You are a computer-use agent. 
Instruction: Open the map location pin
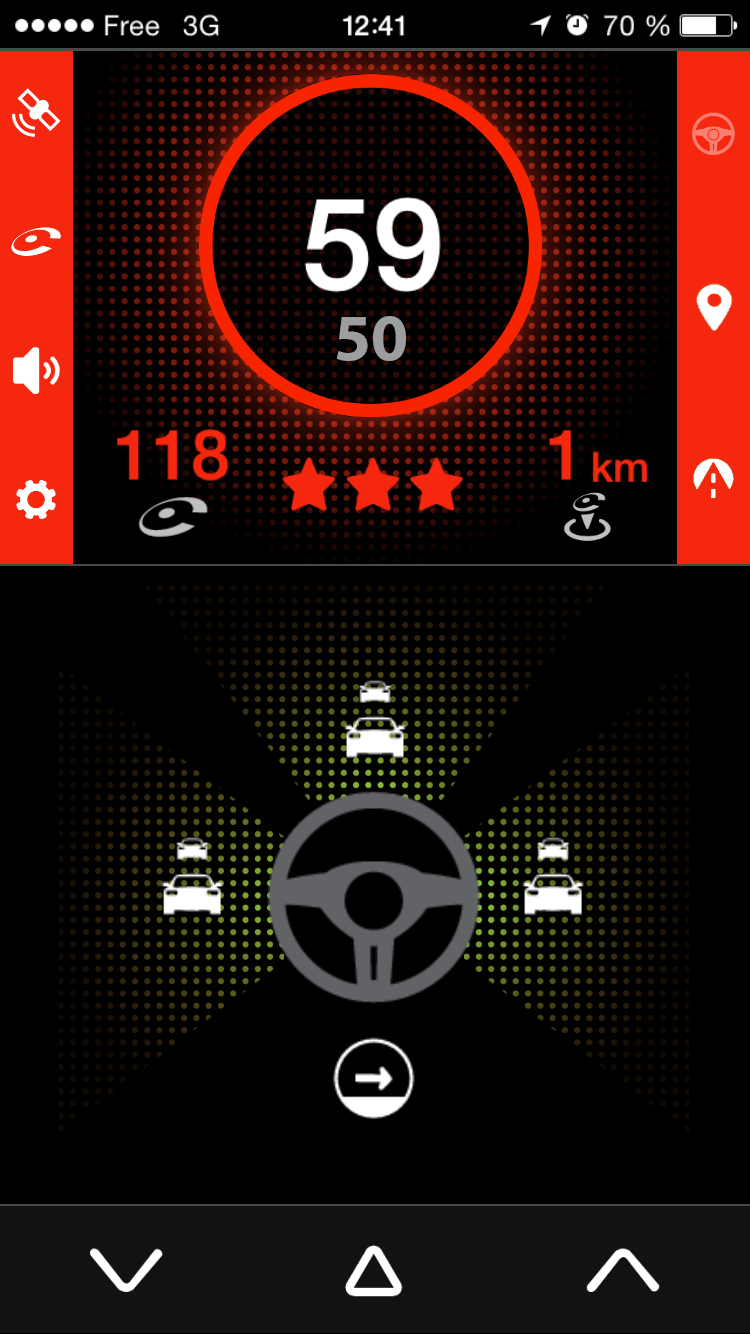713,308
